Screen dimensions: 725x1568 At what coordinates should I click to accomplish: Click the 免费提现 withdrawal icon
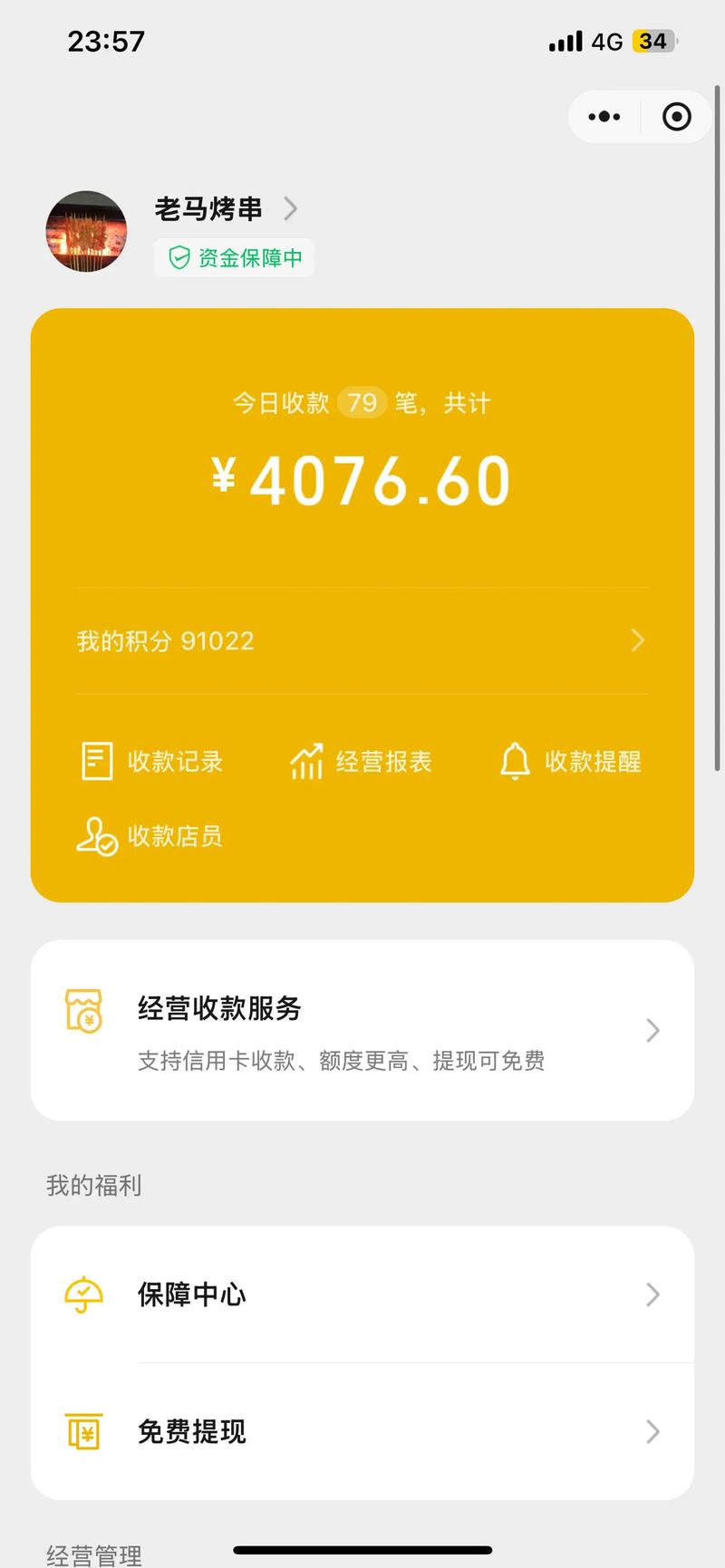pyautogui.click(x=83, y=1432)
